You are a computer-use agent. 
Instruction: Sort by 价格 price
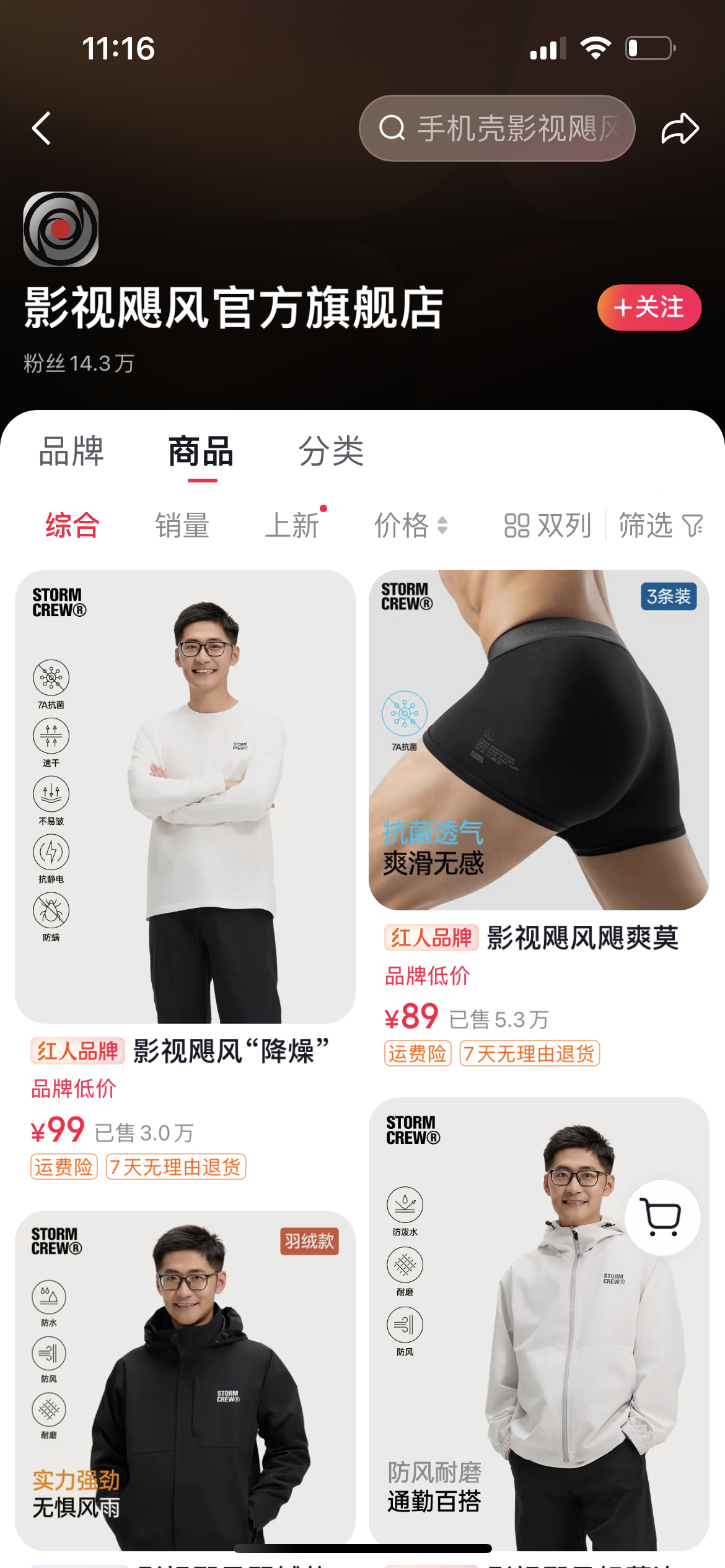click(x=410, y=526)
